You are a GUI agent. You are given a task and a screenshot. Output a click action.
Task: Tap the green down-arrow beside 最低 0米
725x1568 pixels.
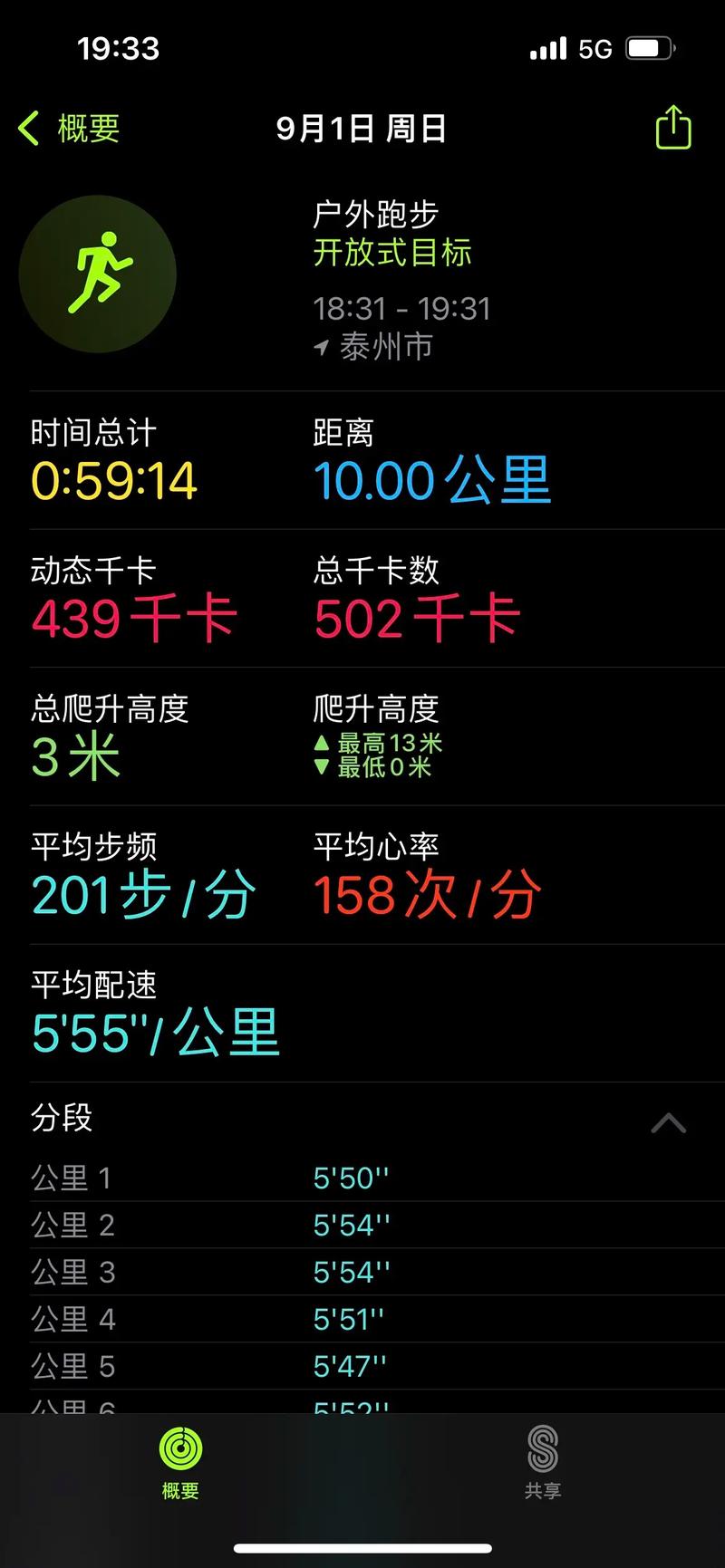322,767
